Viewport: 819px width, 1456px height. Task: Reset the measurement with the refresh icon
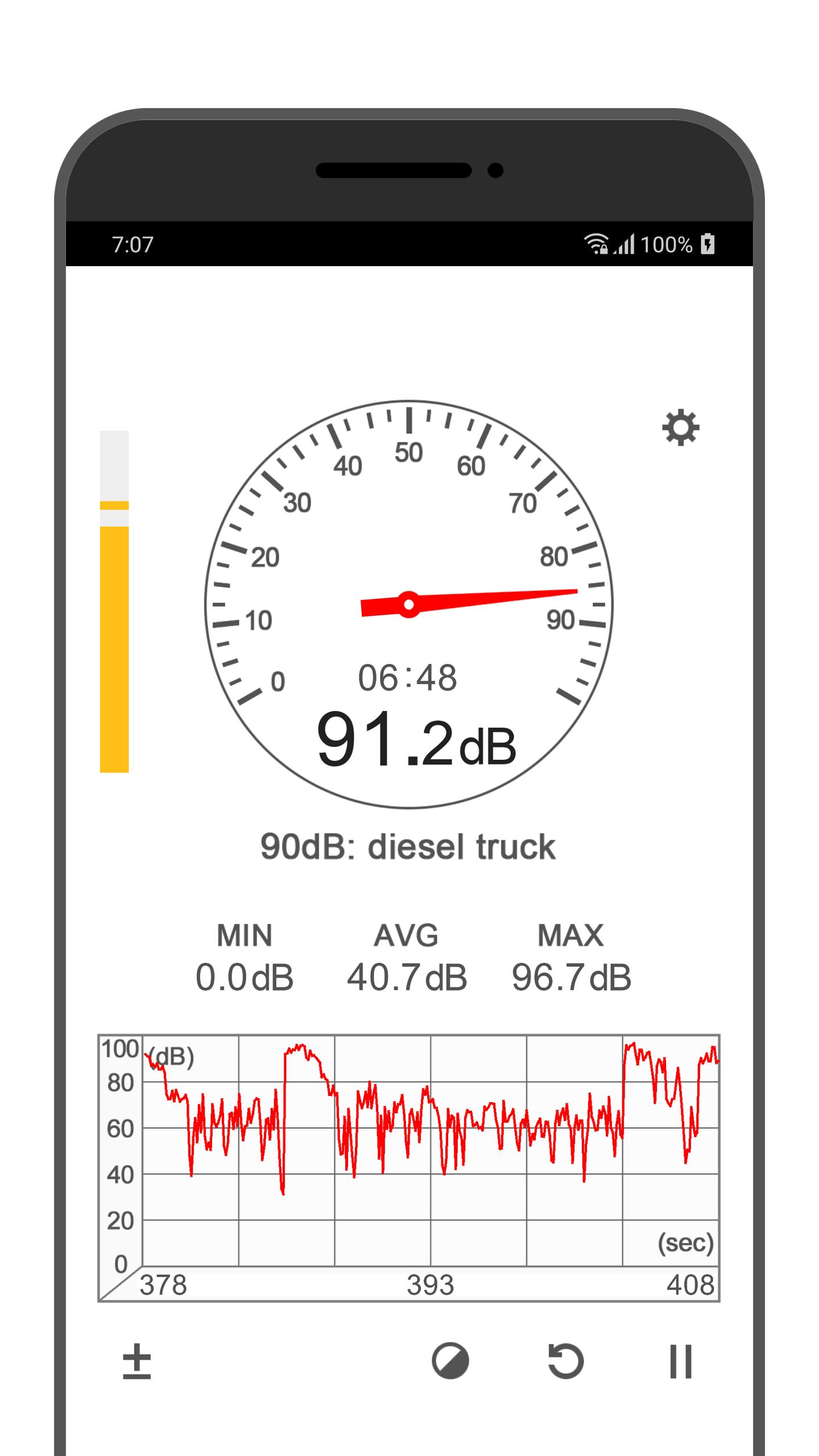[x=565, y=1361]
